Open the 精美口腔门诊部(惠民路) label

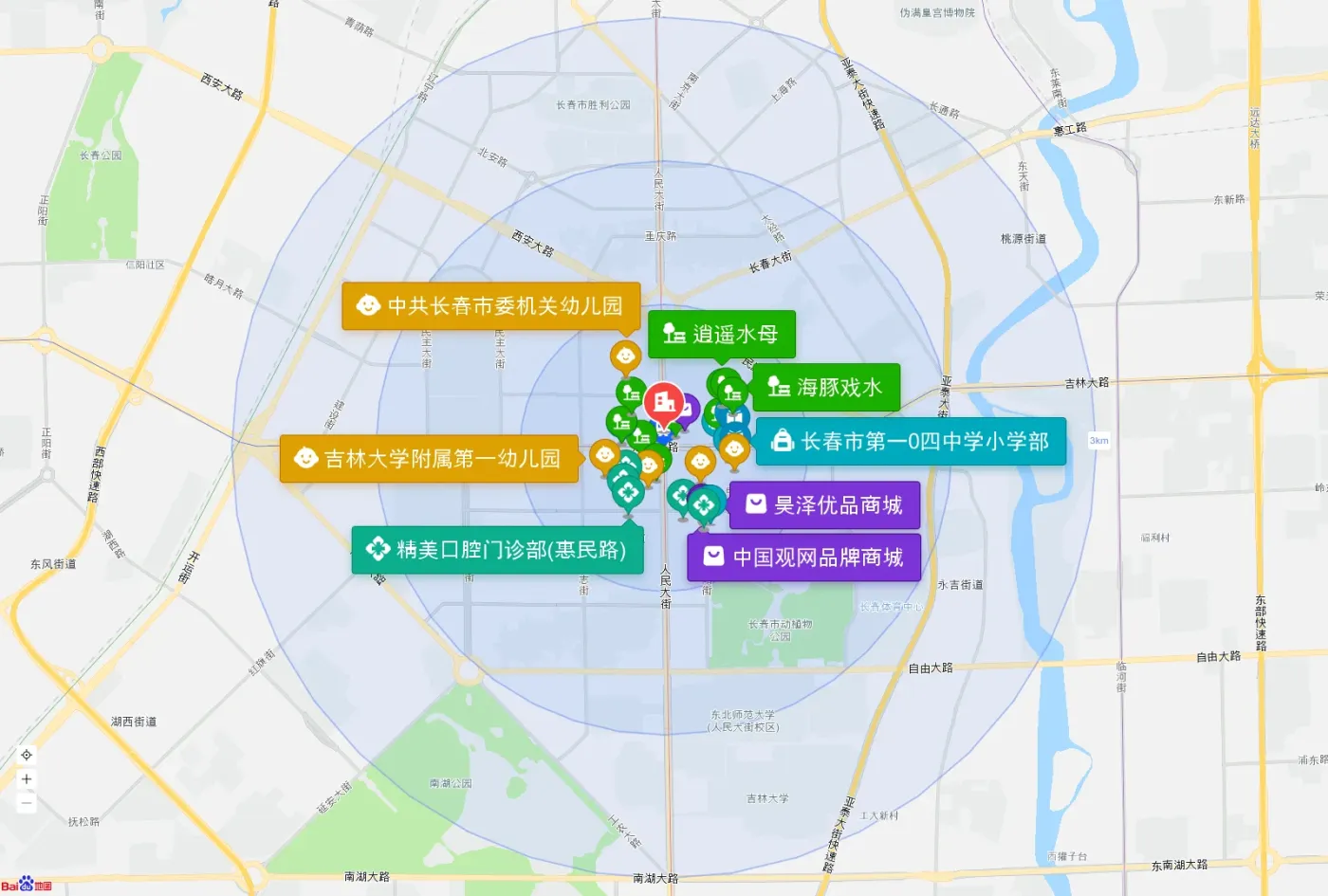[x=497, y=550]
